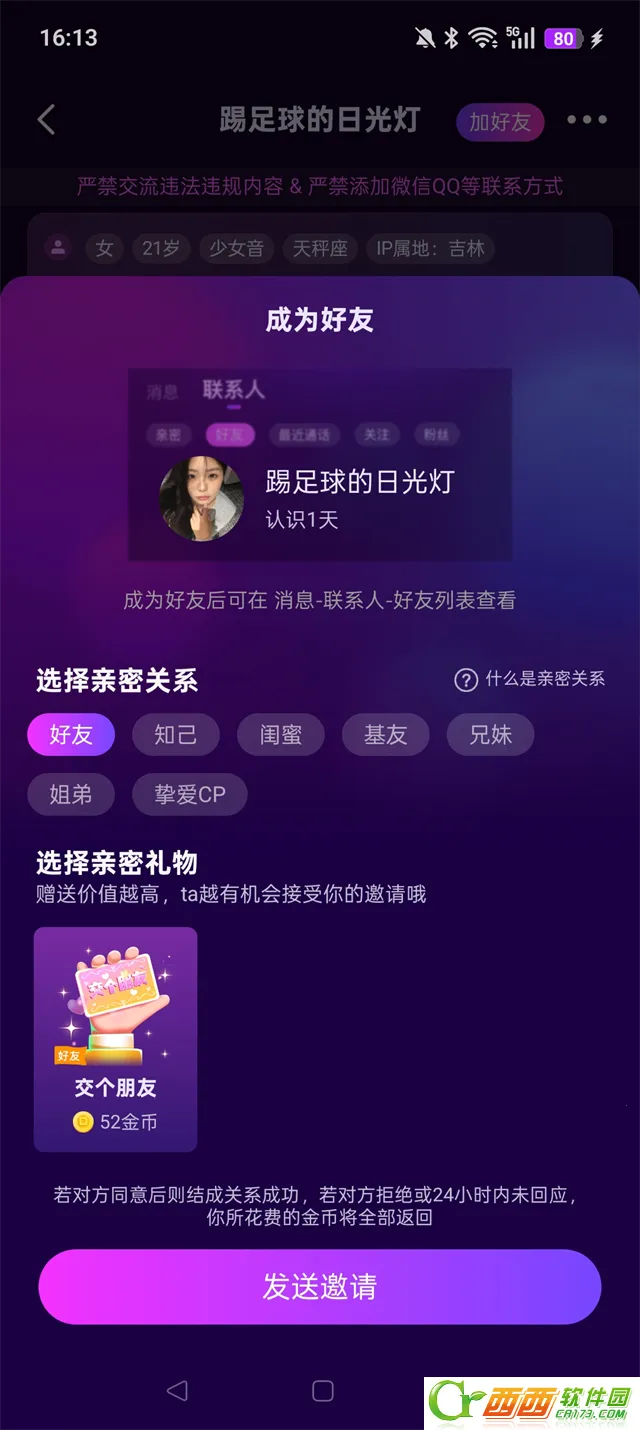Tap the 发送邀请 button

320,1287
